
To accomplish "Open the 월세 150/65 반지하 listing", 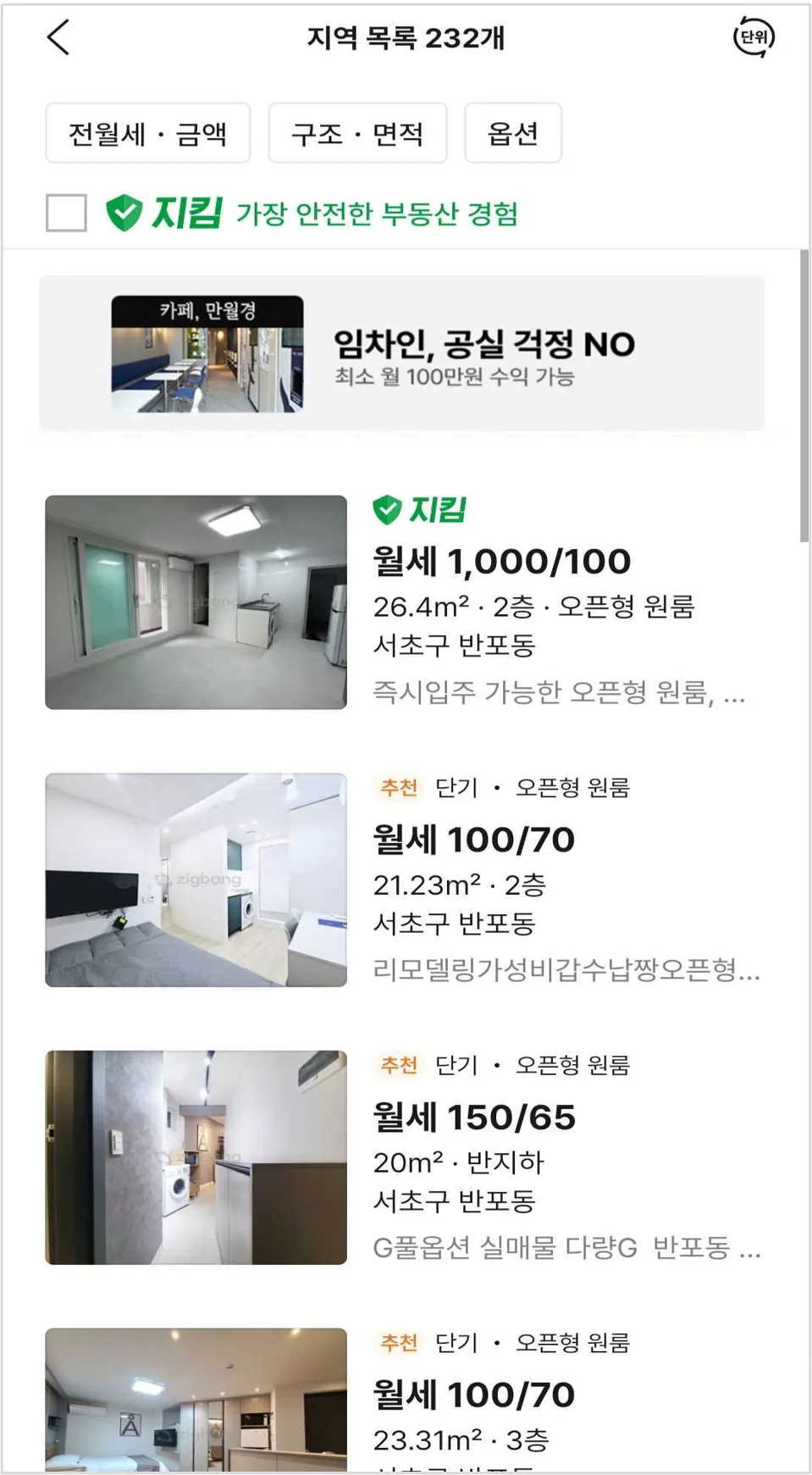I will point(474,1117).
